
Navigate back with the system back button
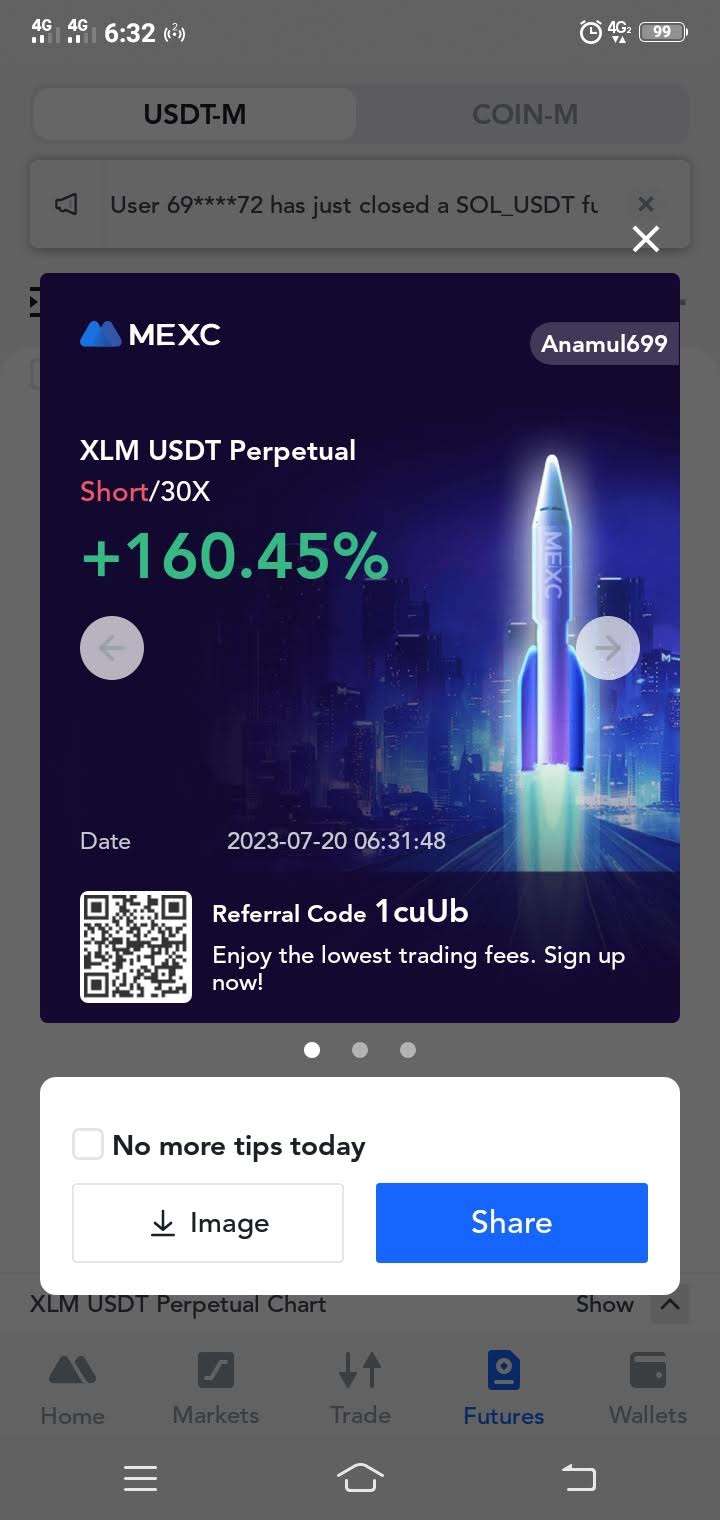[578, 1478]
